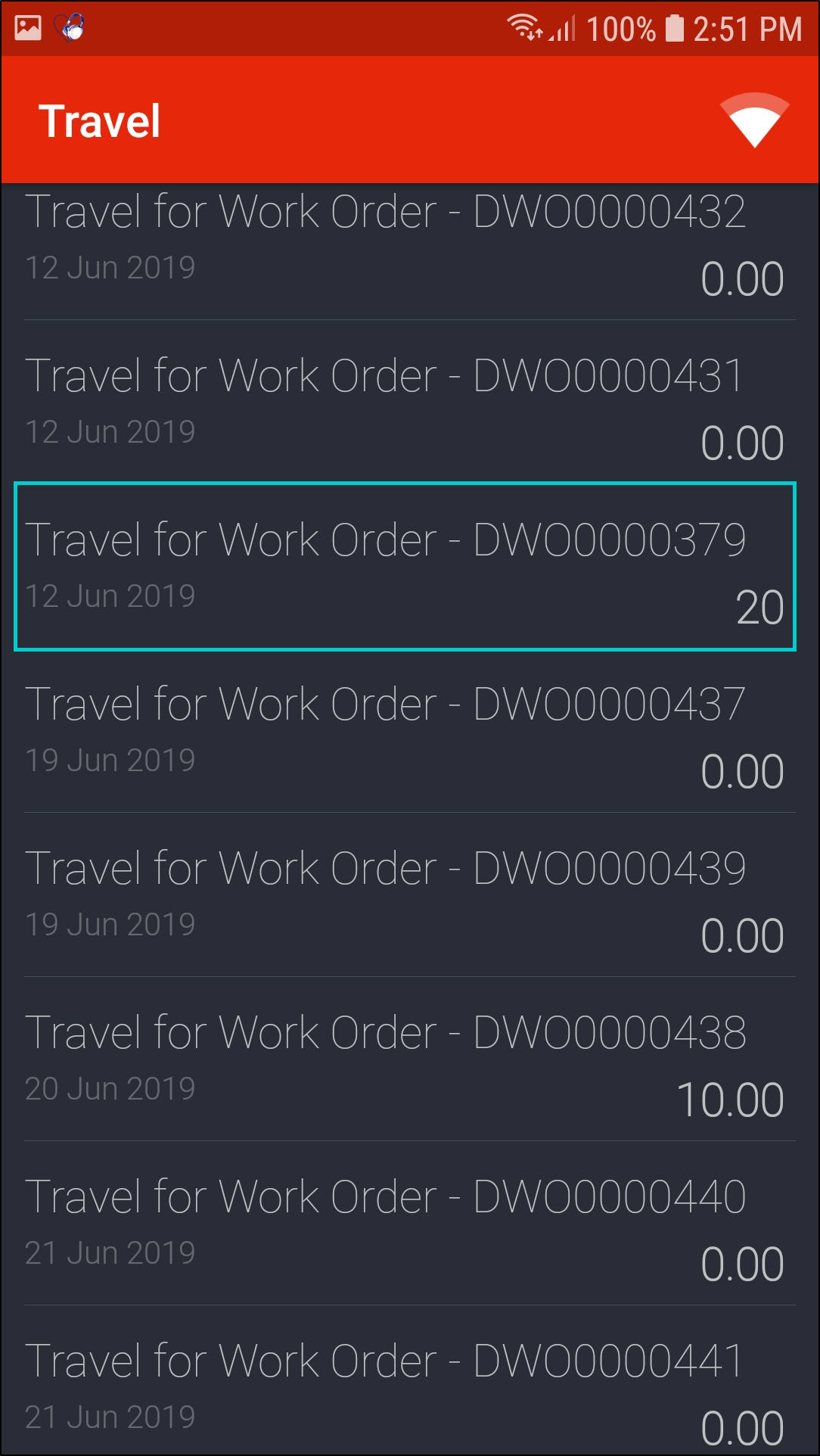View travel entry for Work Order DWO0000439

click(x=408, y=895)
